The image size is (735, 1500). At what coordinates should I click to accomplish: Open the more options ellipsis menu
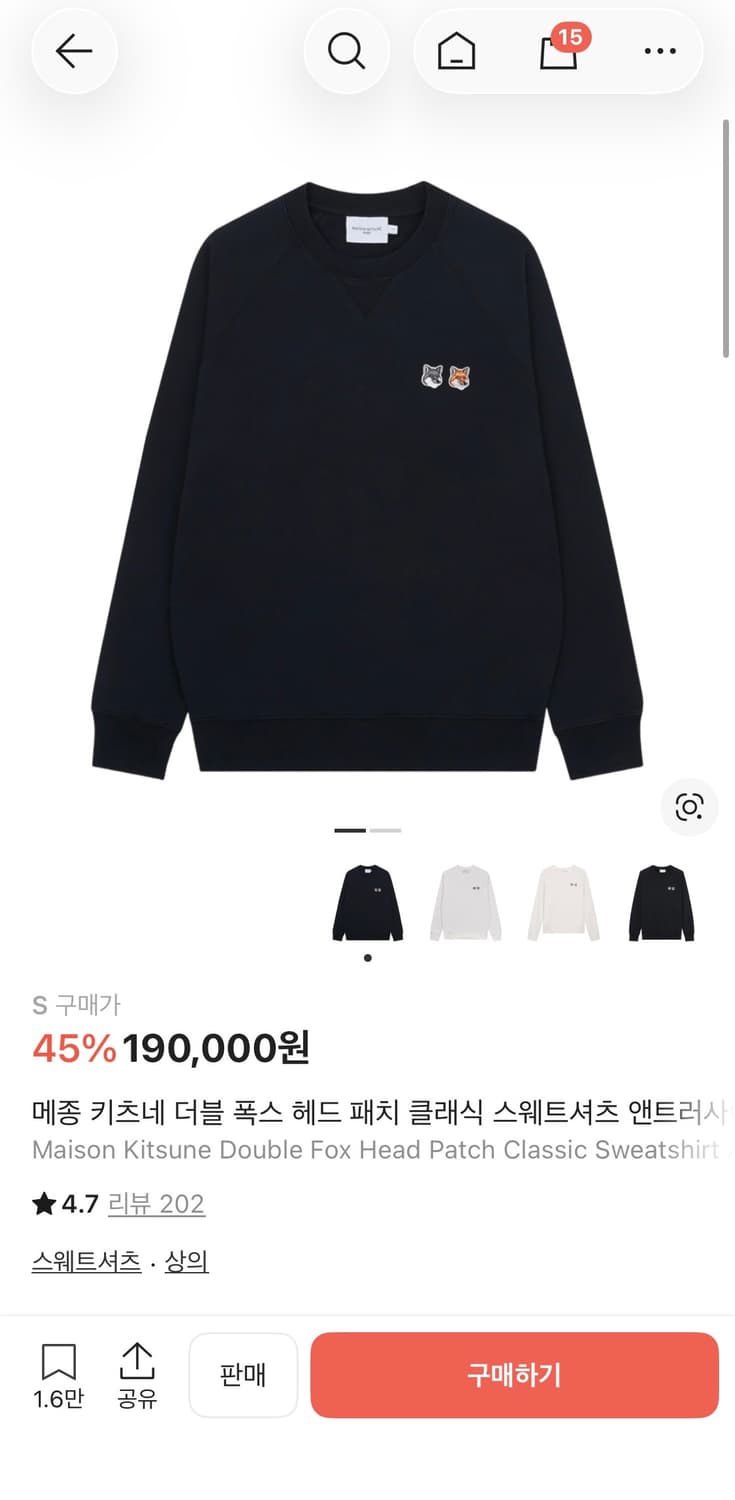point(660,51)
